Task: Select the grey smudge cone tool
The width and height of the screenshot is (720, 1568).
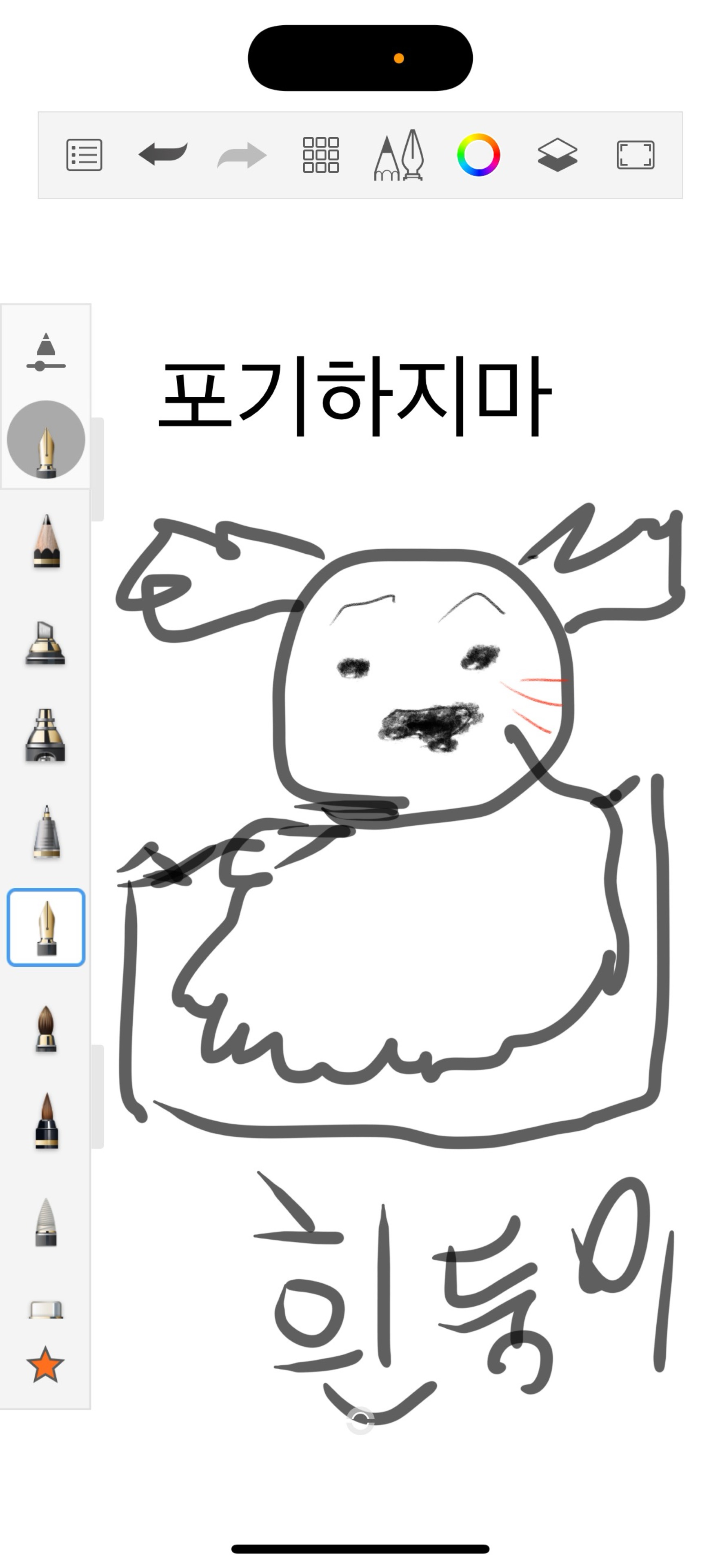Action: click(x=46, y=1222)
